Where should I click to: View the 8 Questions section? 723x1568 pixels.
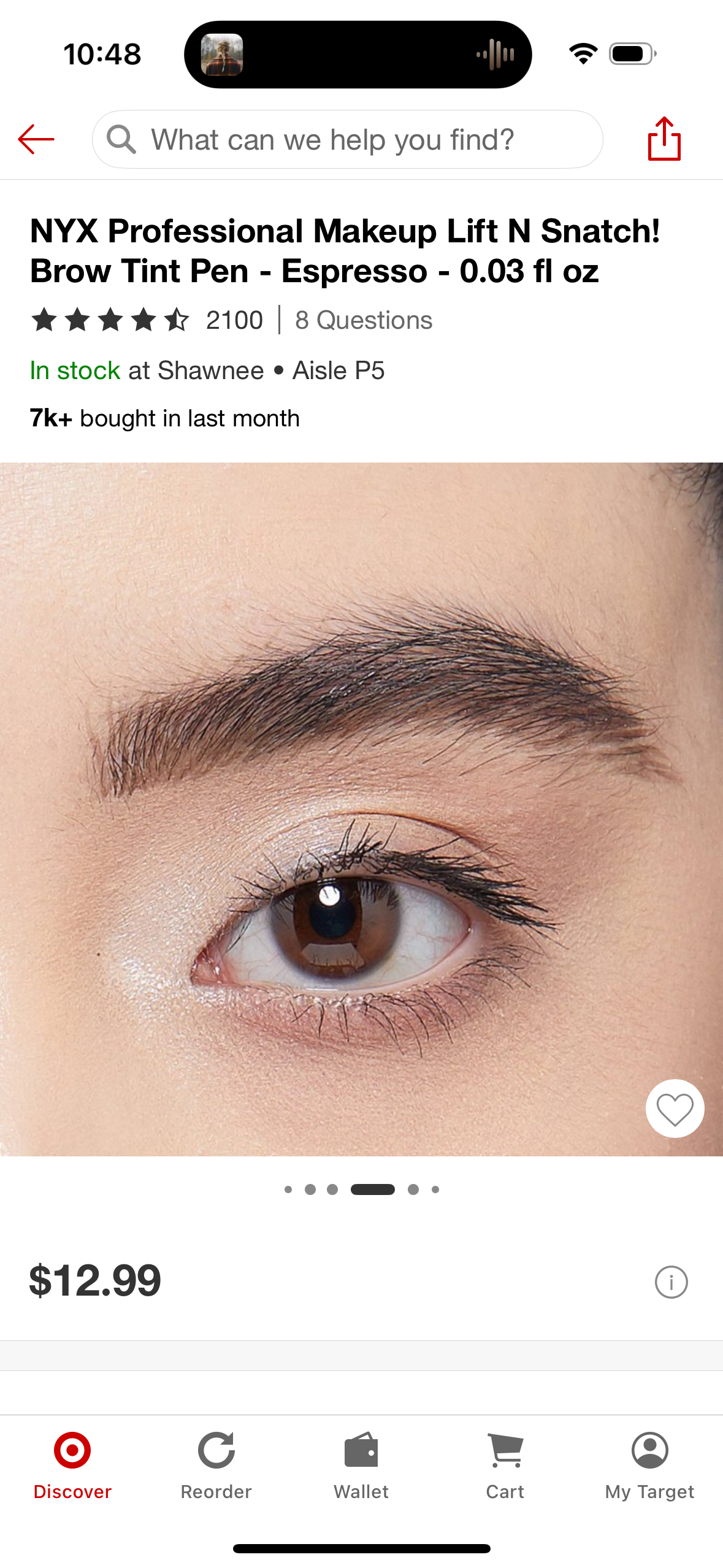(x=363, y=320)
